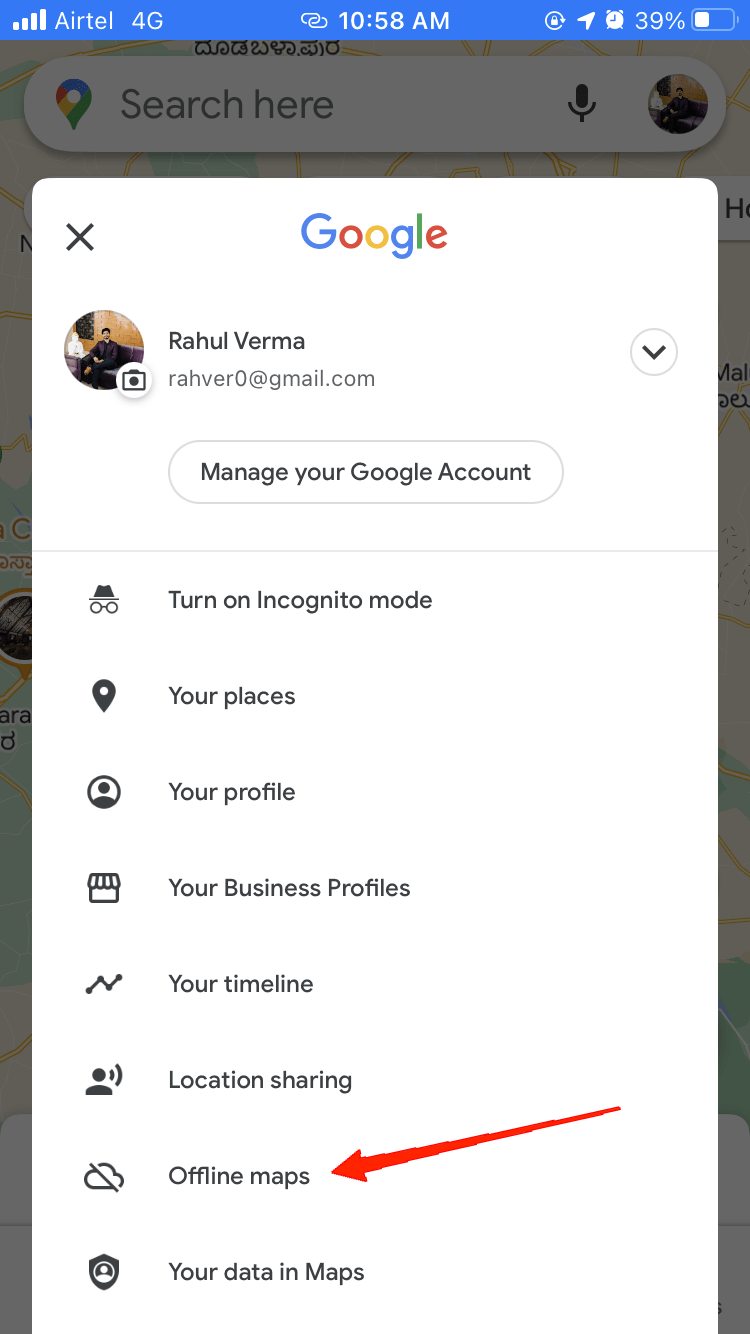This screenshot has height=1334, width=750.
Task: Open Location sharing
Action: [x=260, y=1080]
